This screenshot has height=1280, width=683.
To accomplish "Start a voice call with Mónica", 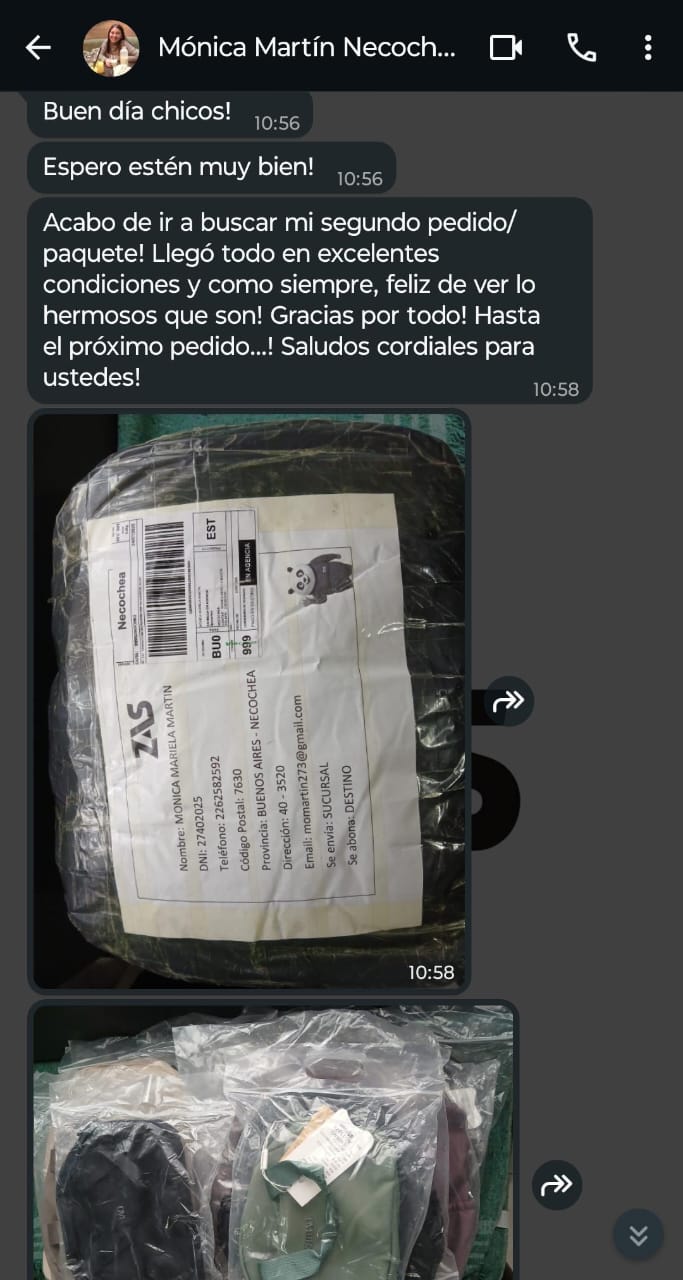I will 581,47.
